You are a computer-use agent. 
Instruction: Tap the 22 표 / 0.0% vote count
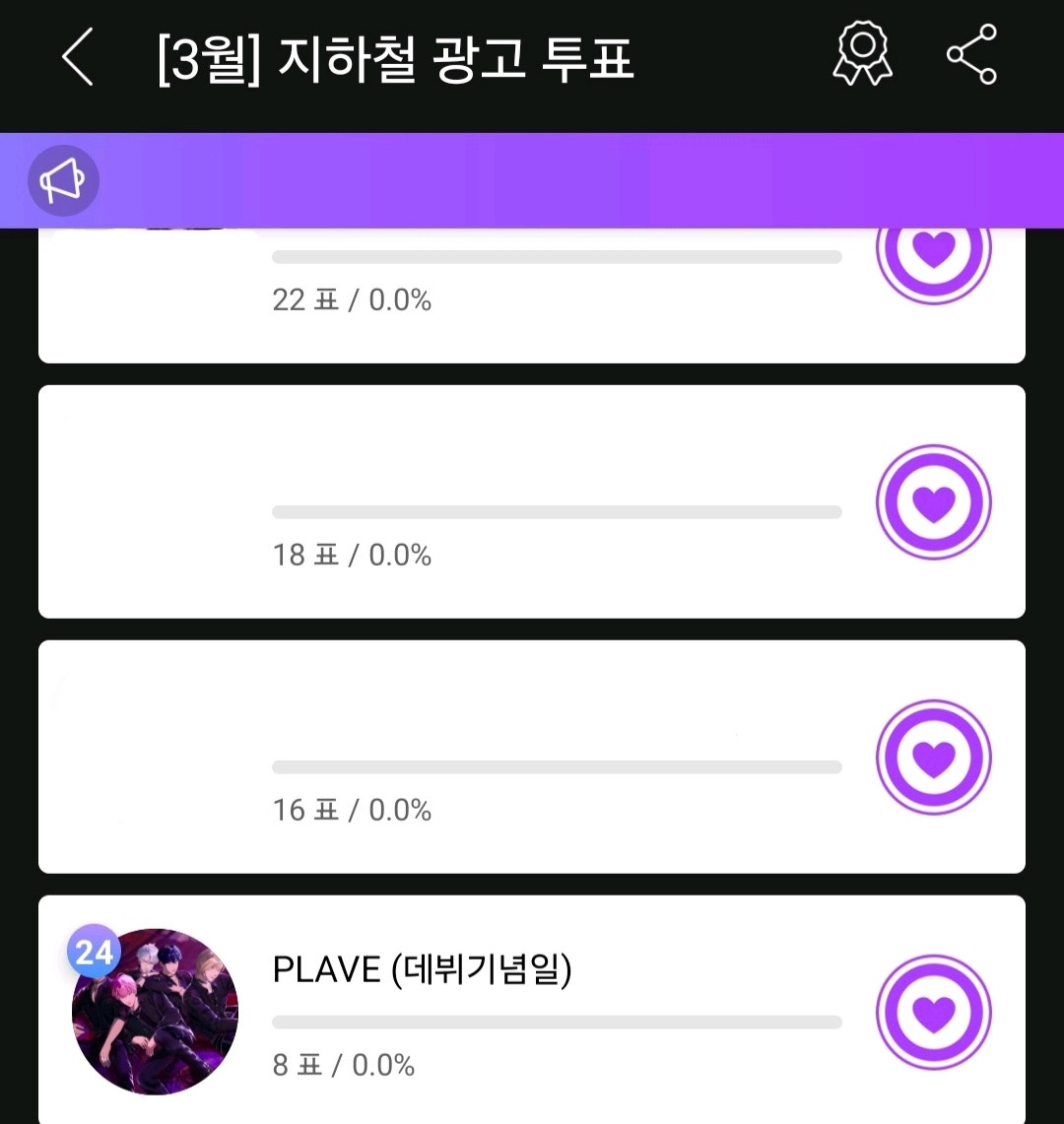353,301
